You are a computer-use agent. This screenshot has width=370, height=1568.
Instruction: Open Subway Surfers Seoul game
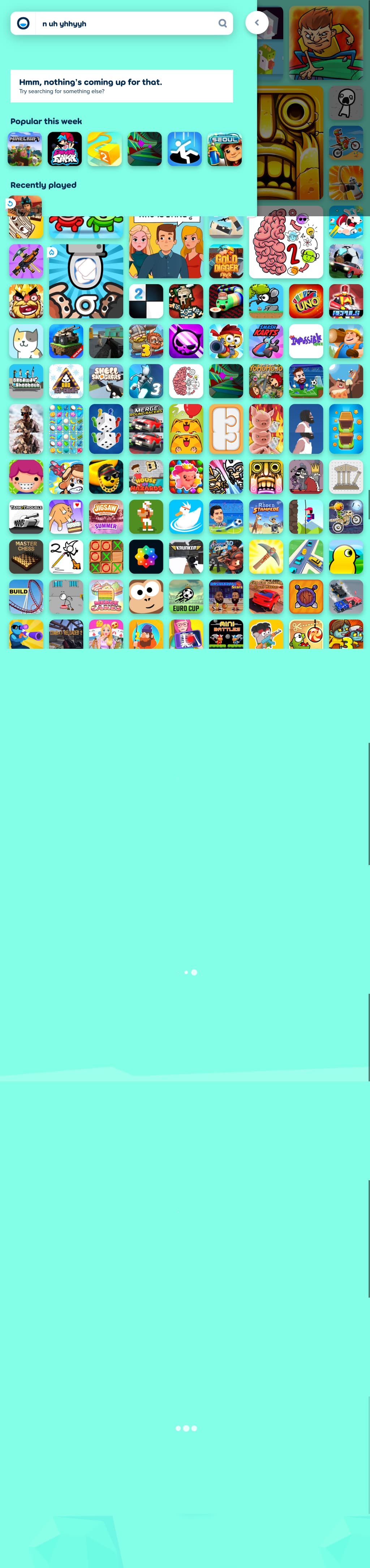coord(225,149)
